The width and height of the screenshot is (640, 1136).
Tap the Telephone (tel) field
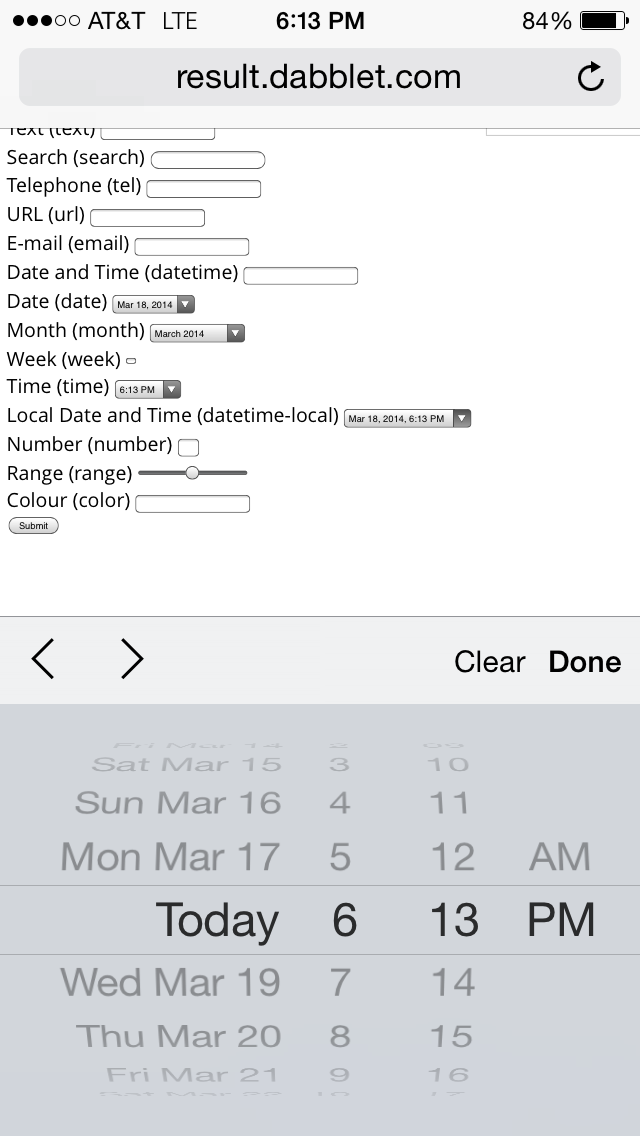coord(203,188)
